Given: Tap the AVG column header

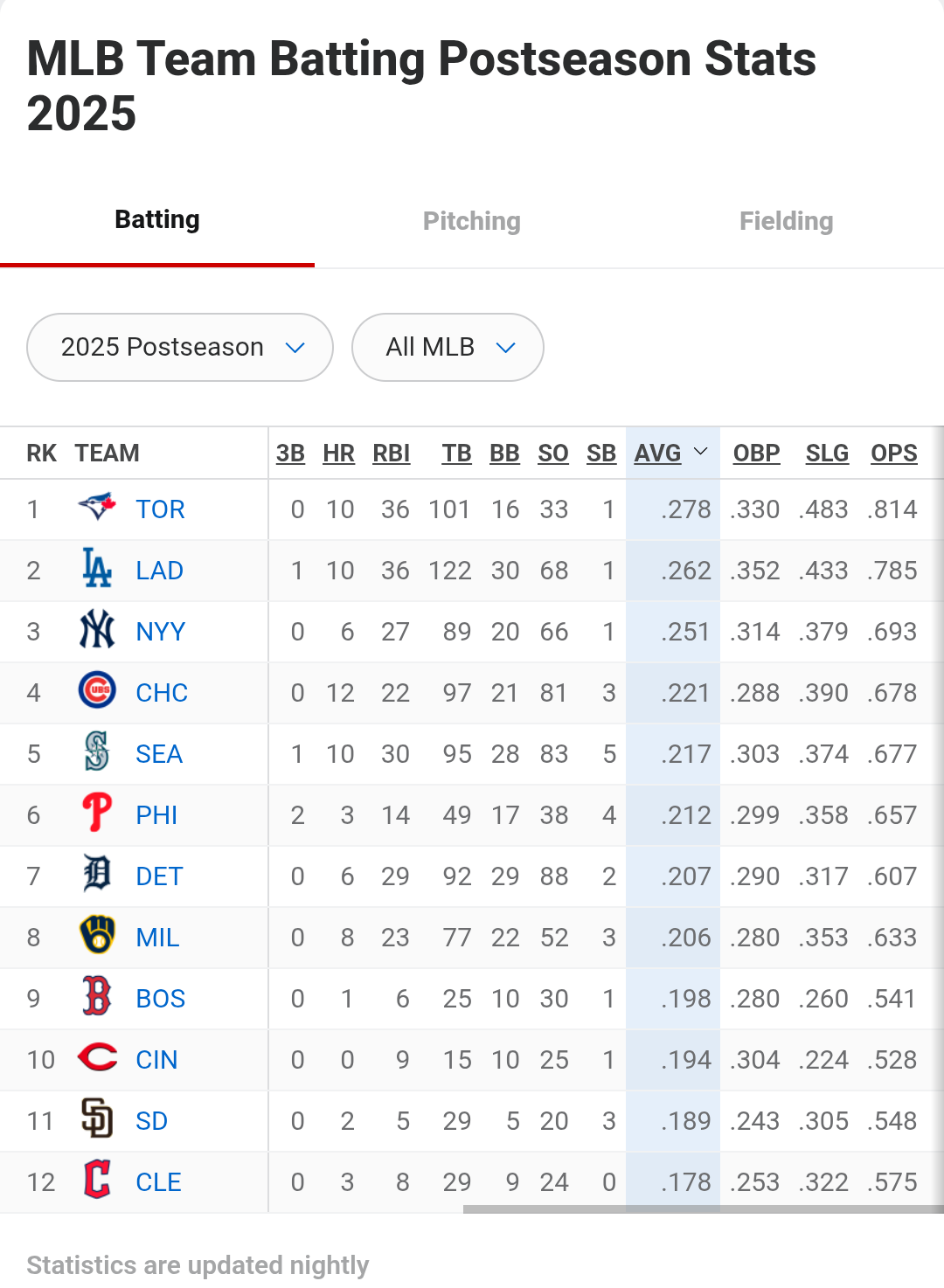Looking at the screenshot, I should (658, 453).
